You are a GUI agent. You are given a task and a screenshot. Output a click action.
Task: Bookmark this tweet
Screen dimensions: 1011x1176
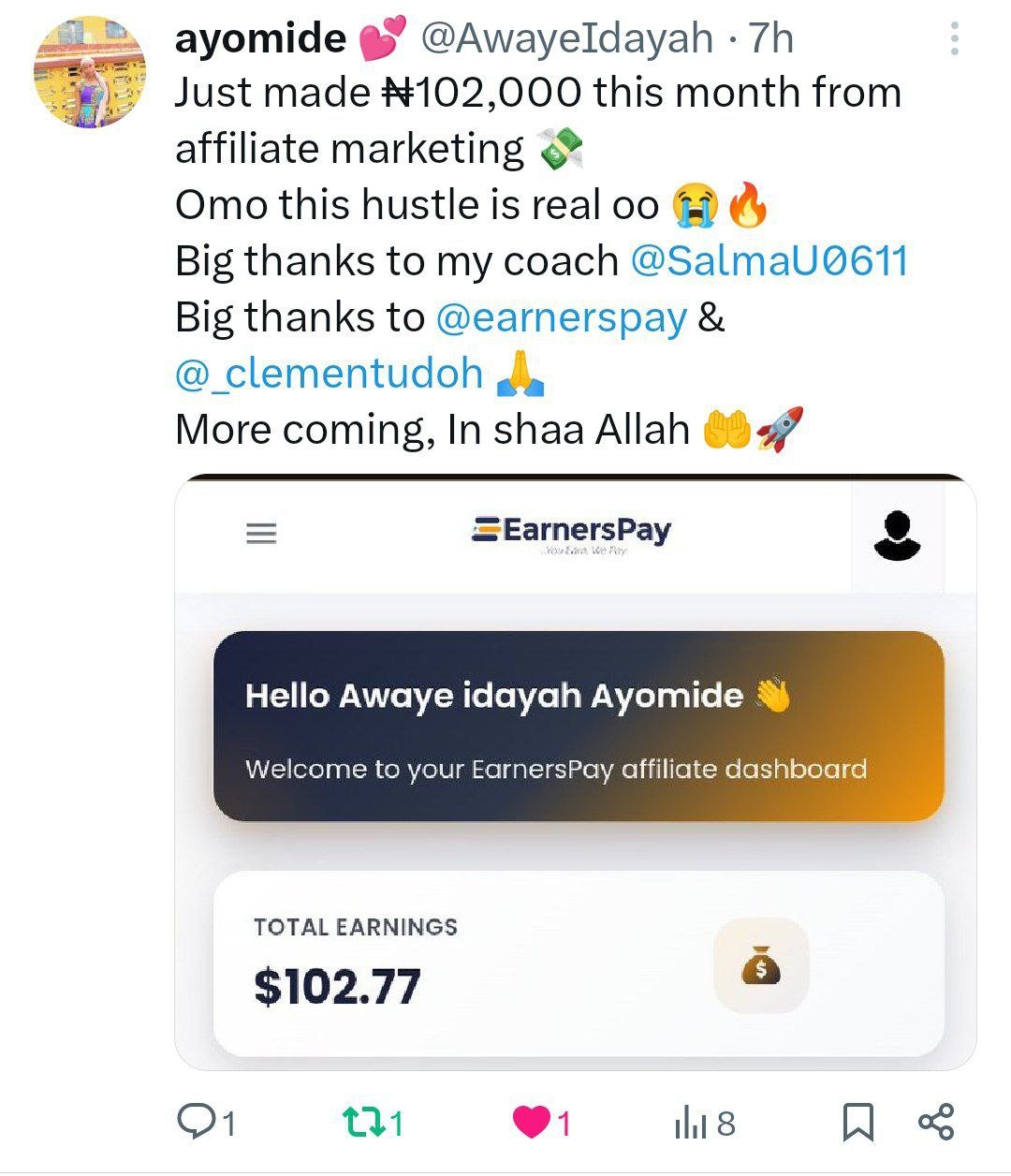(x=857, y=1121)
